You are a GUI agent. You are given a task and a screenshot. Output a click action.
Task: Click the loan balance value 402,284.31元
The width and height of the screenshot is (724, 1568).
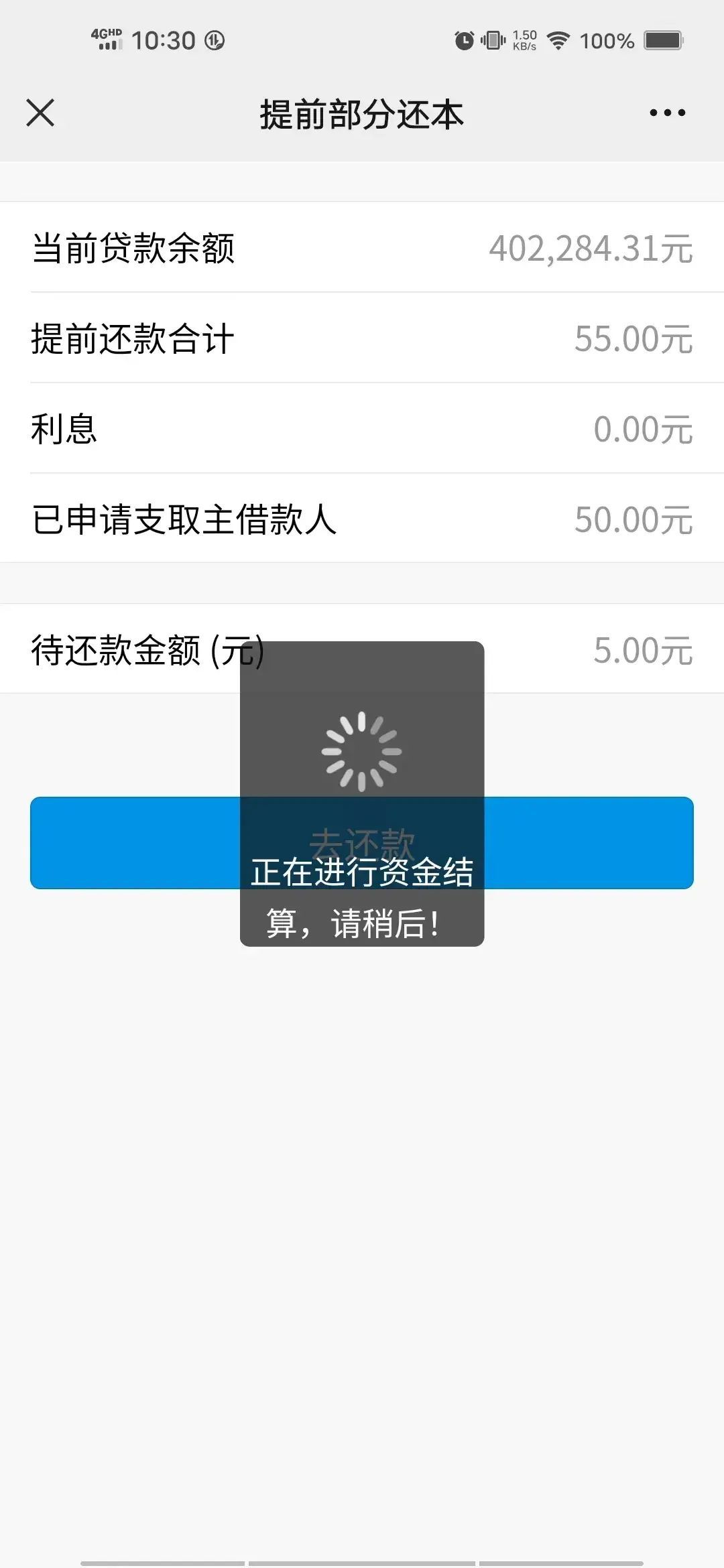[x=590, y=248]
